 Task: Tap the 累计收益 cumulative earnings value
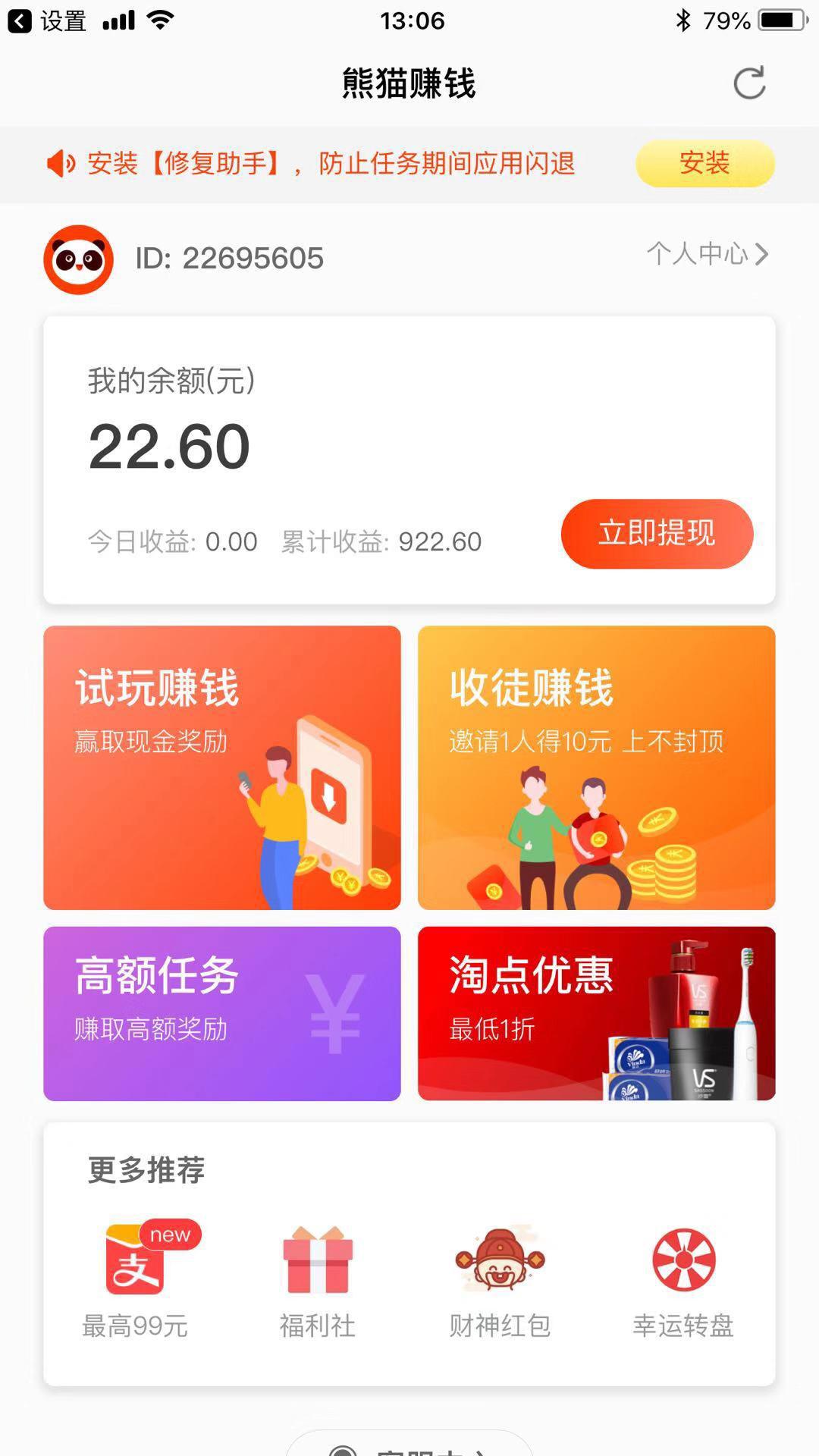coord(438,542)
